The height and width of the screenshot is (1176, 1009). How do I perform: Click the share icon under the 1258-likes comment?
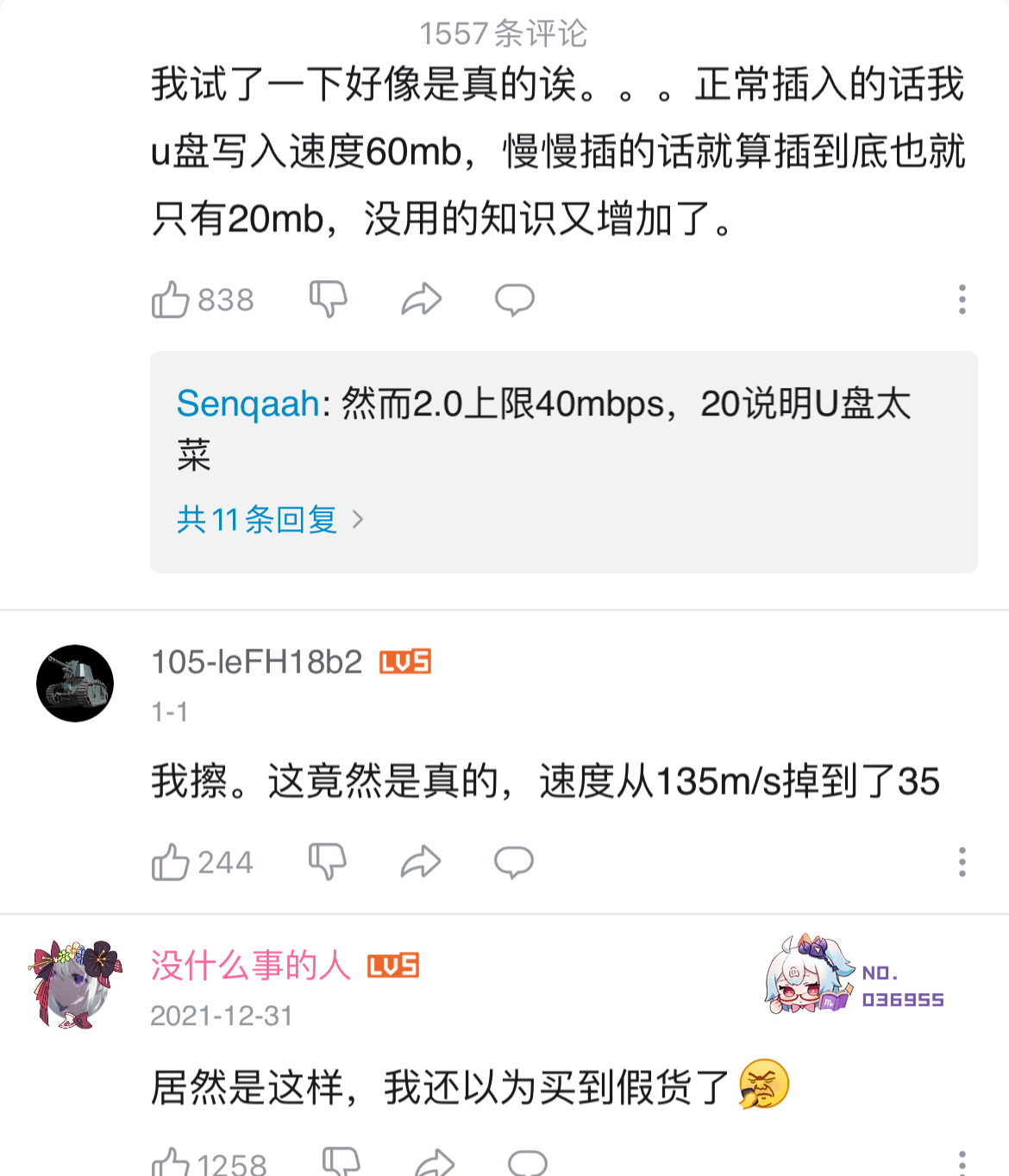(434, 1166)
